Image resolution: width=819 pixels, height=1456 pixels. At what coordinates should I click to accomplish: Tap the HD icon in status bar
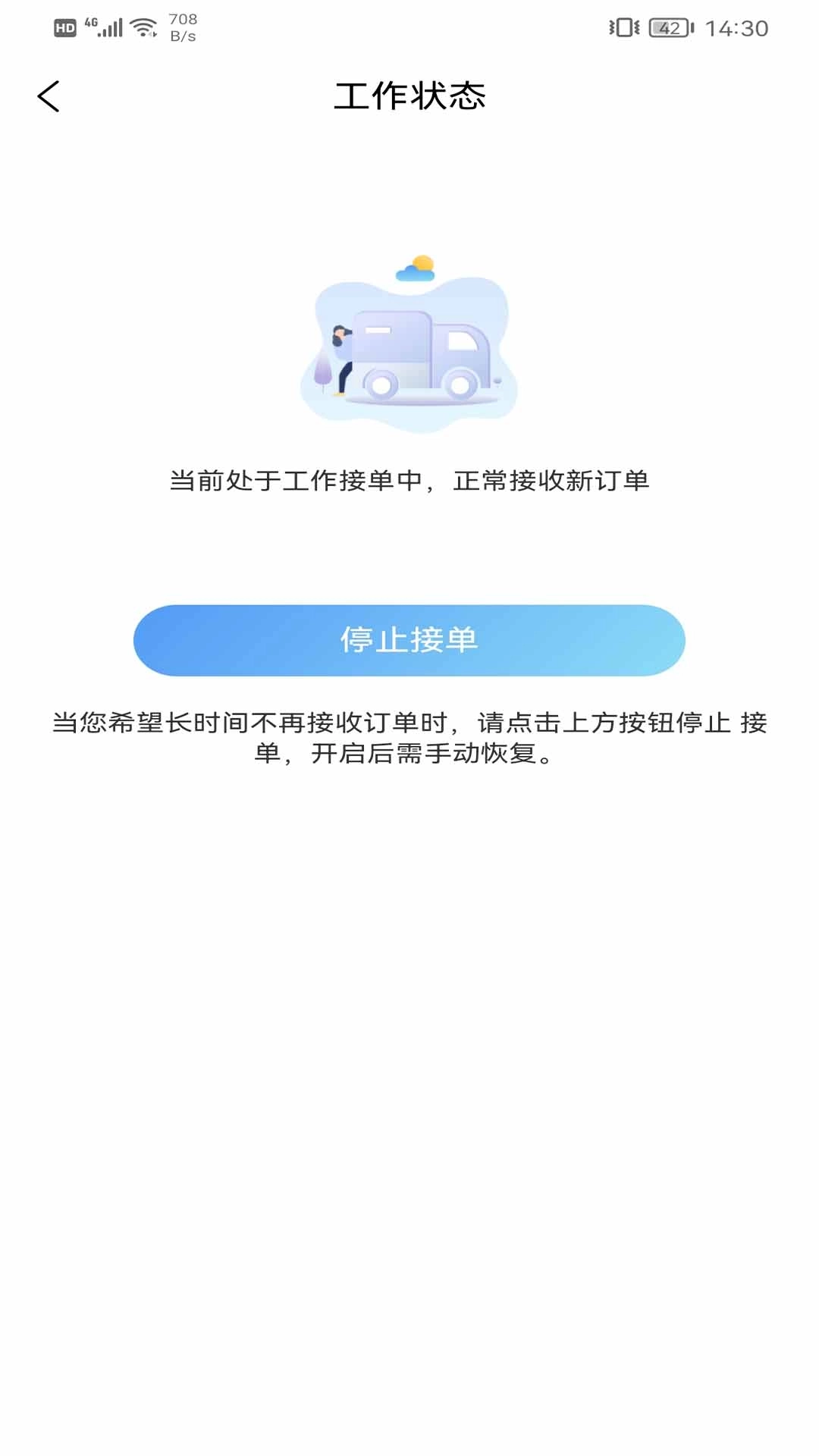[x=65, y=28]
